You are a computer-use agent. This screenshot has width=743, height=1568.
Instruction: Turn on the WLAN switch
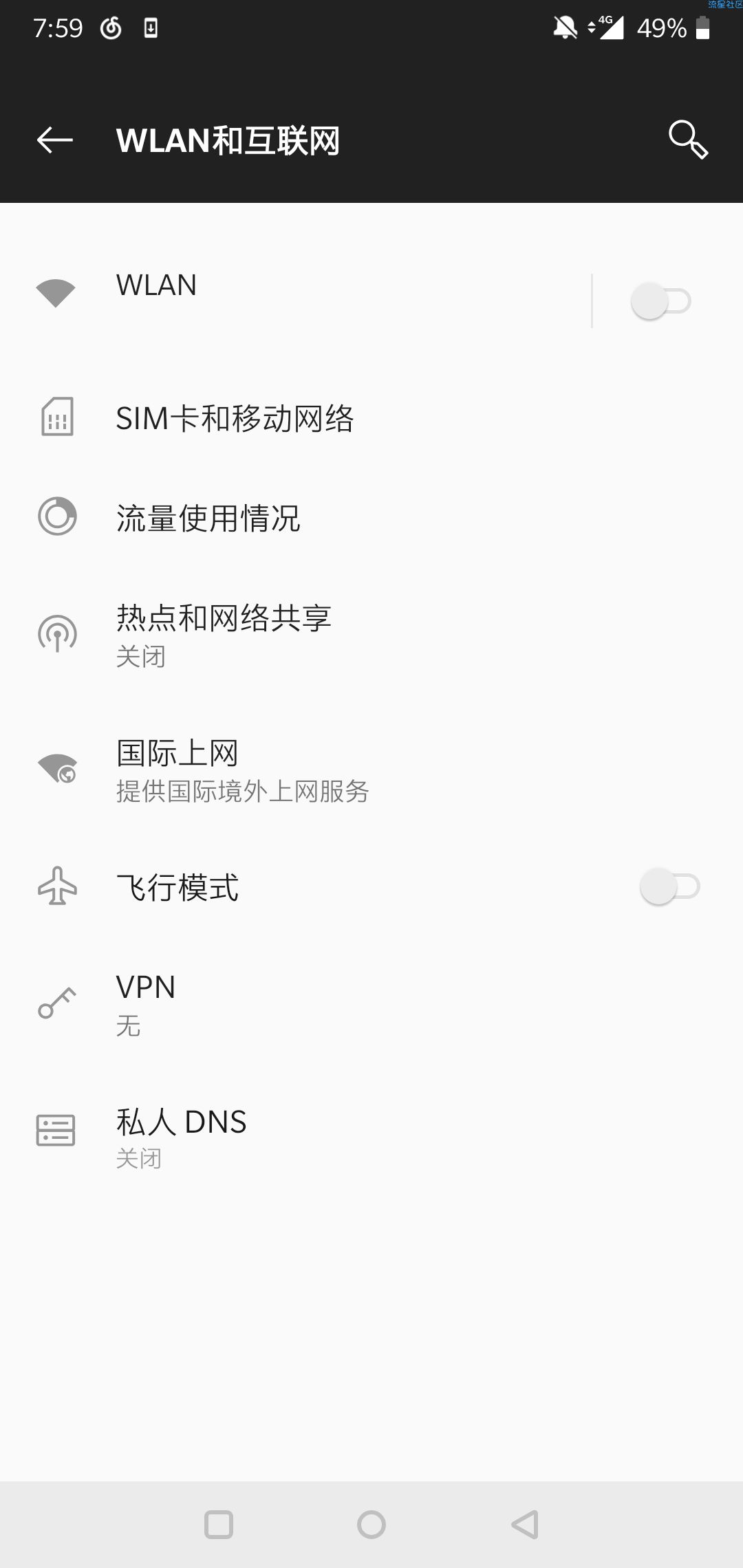[x=661, y=301]
